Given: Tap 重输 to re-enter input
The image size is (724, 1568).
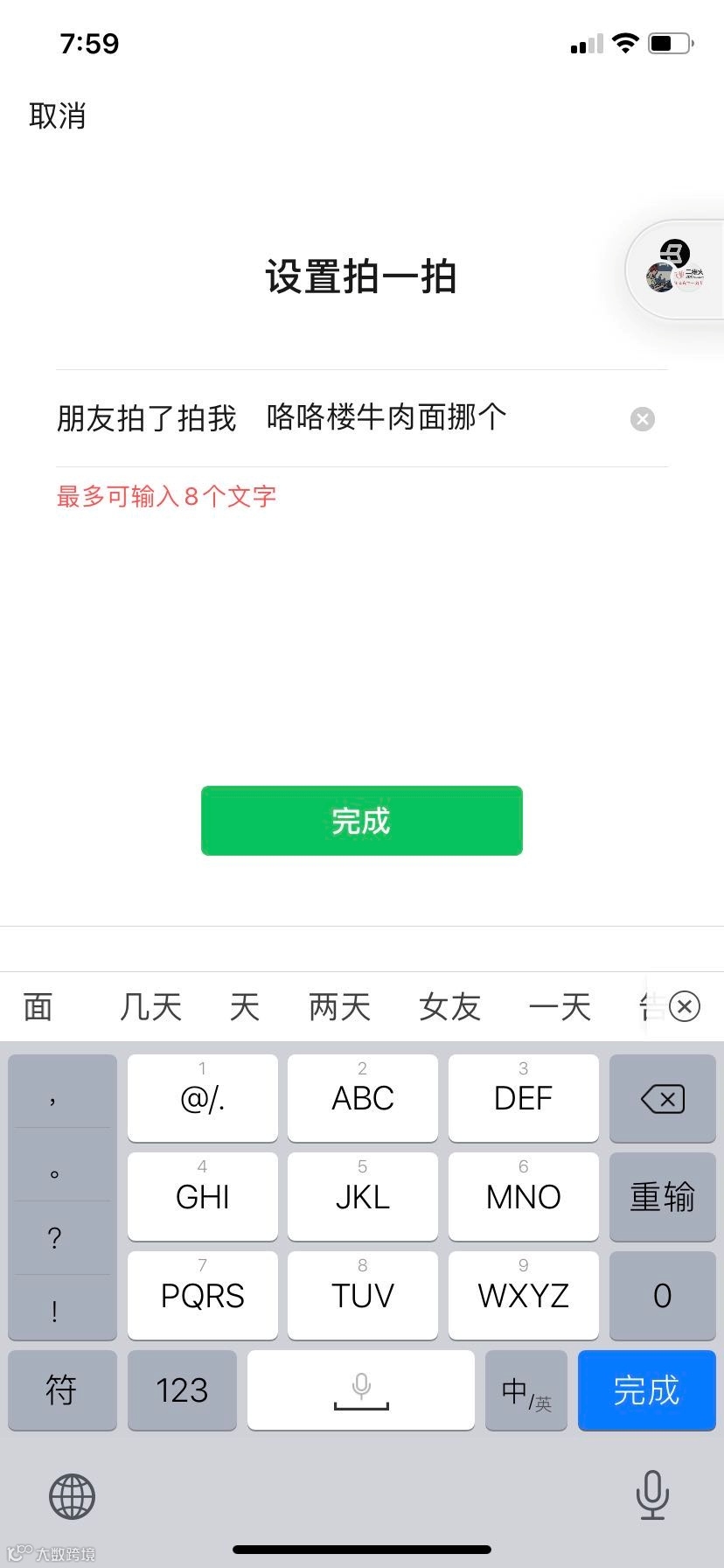Looking at the screenshot, I should [662, 1197].
